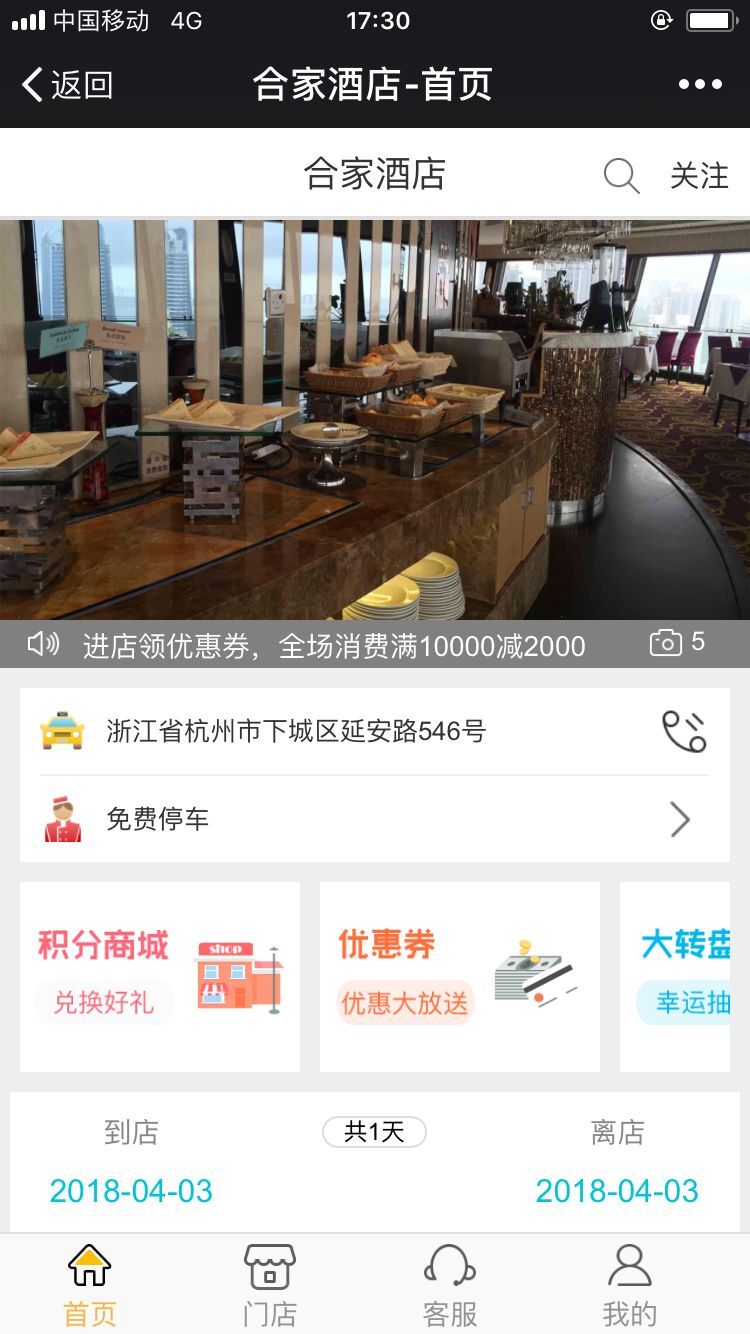Viewport: 750px width, 1334px height.
Task: Open the 大转盘 lucky draw card
Action: pyautogui.click(x=685, y=976)
